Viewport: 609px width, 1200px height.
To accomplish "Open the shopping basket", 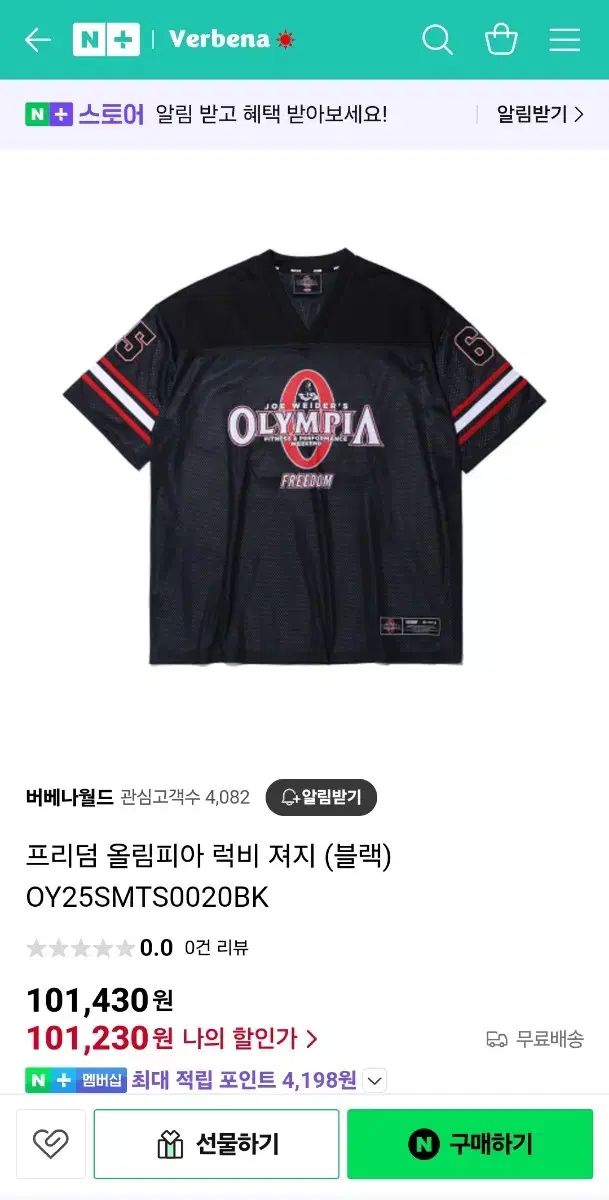I will (x=501, y=40).
